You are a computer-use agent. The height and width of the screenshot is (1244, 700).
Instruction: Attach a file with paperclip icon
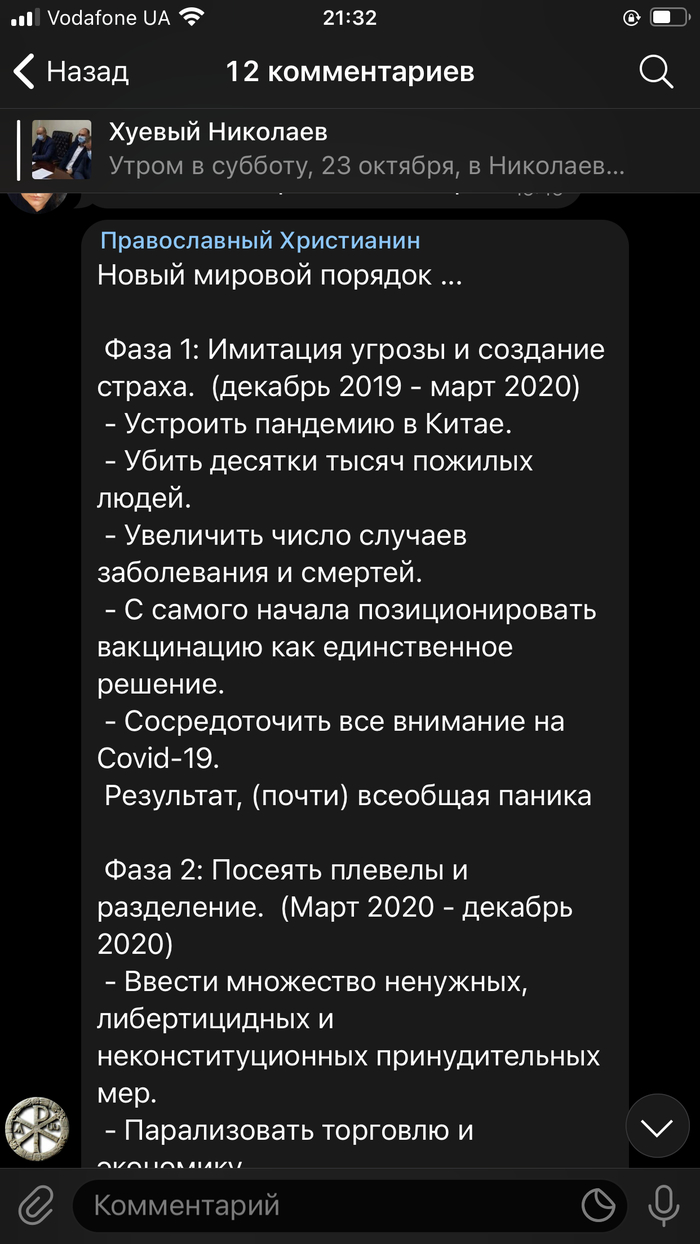point(34,1206)
